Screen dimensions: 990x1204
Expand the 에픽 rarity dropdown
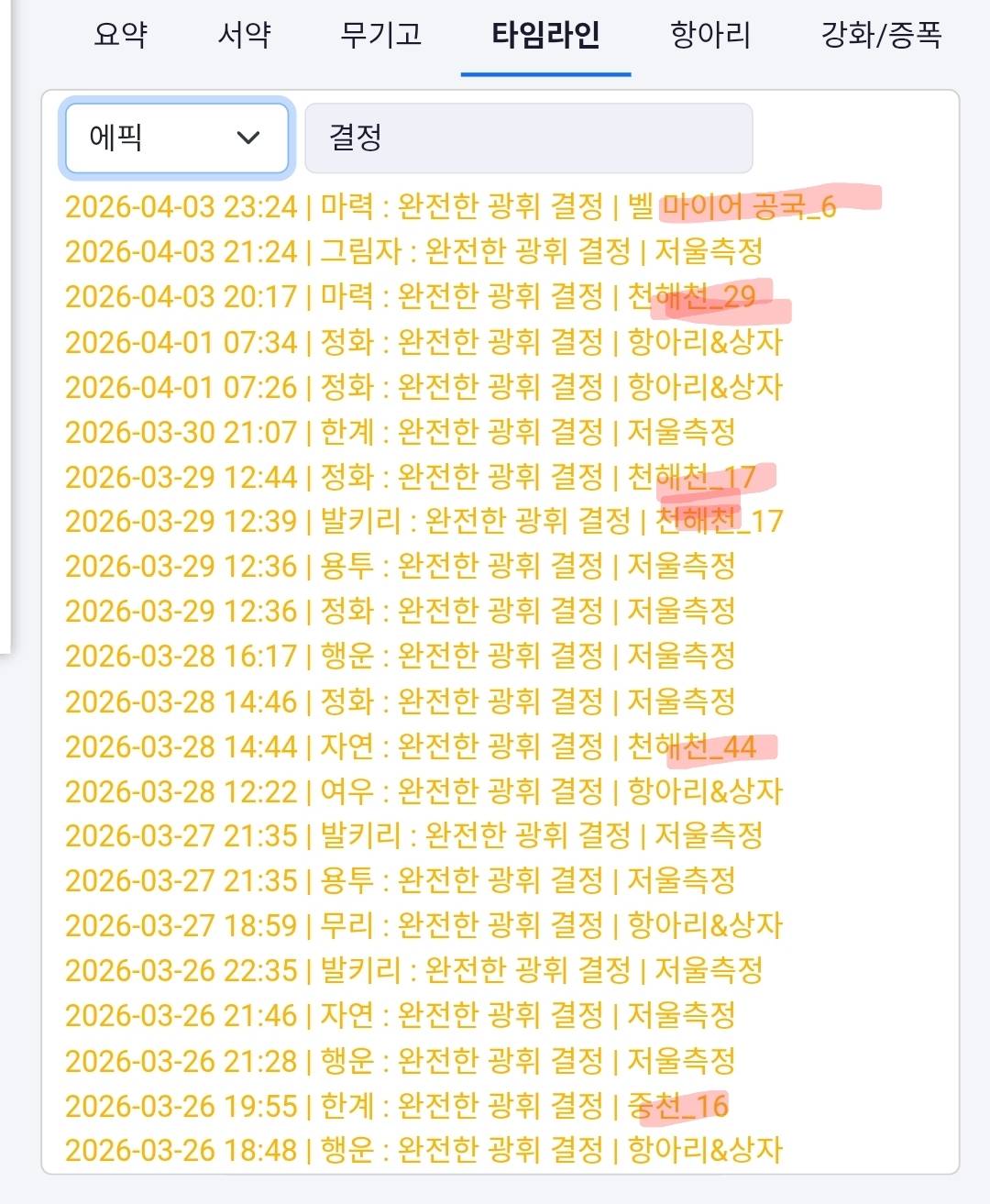pos(176,138)
